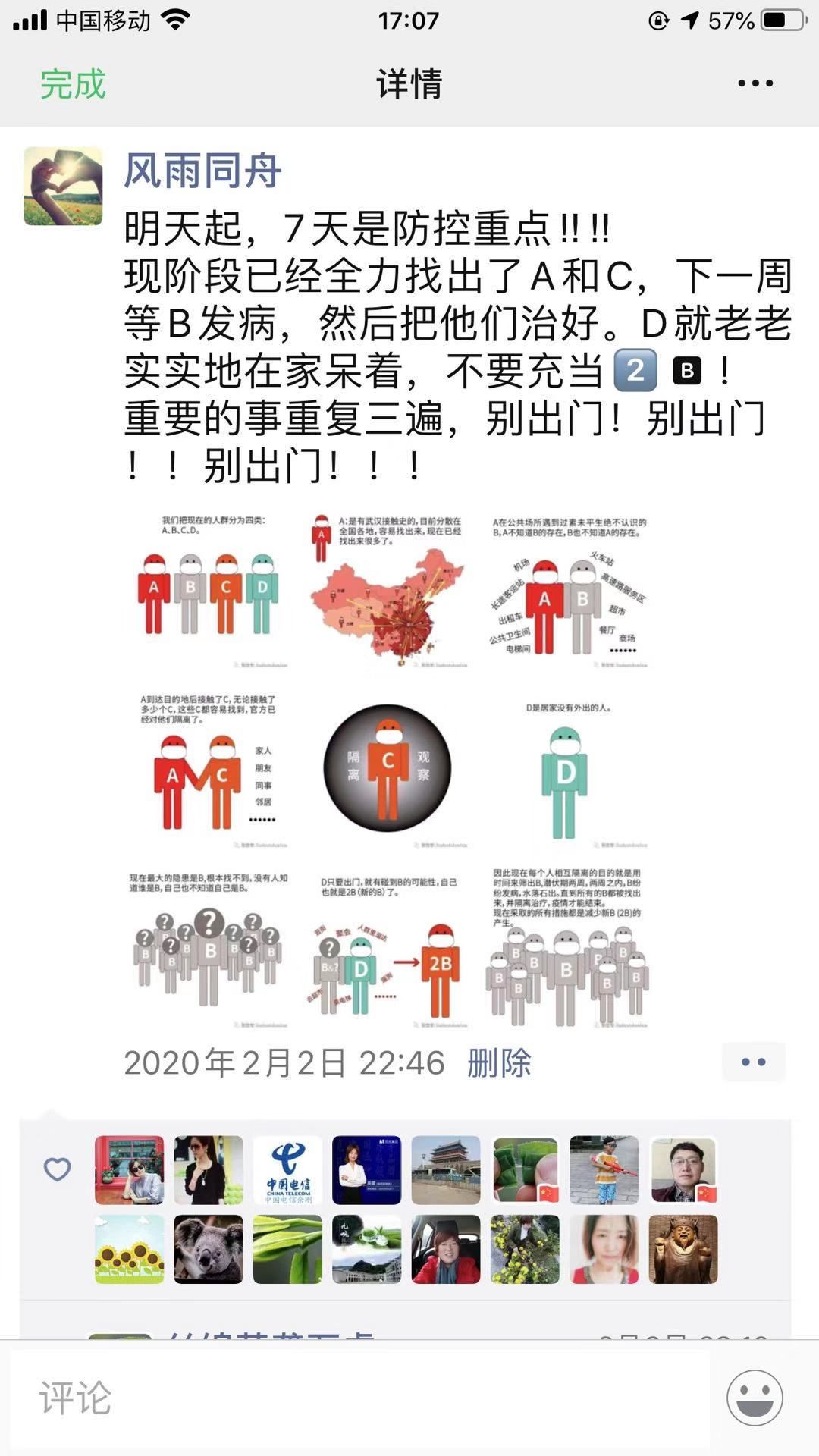Open the green D figure image
The image size is (819, 1456).
point(566,769)
